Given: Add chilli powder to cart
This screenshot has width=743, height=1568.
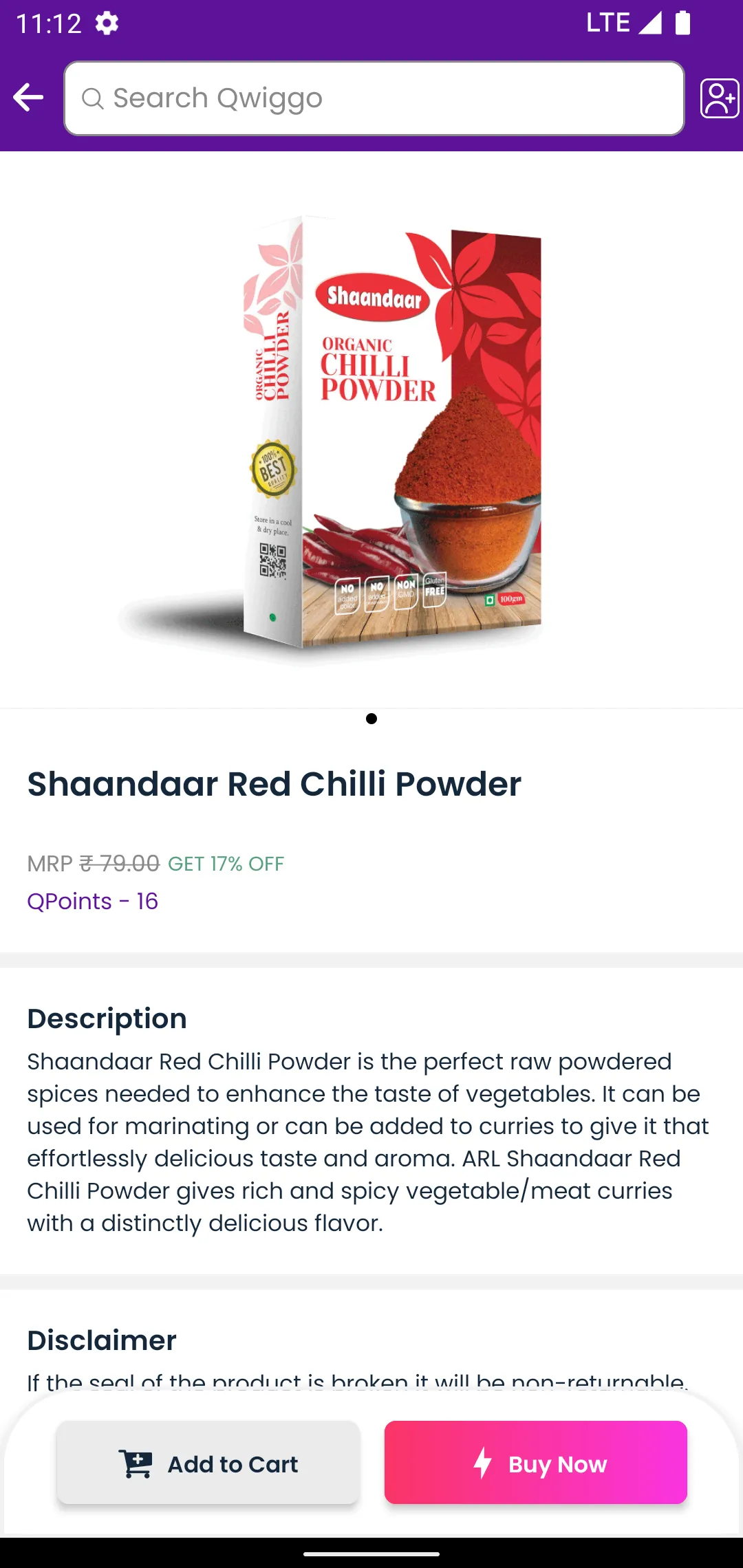Looking at the screenshot, I should click(x=208, y=1462).
